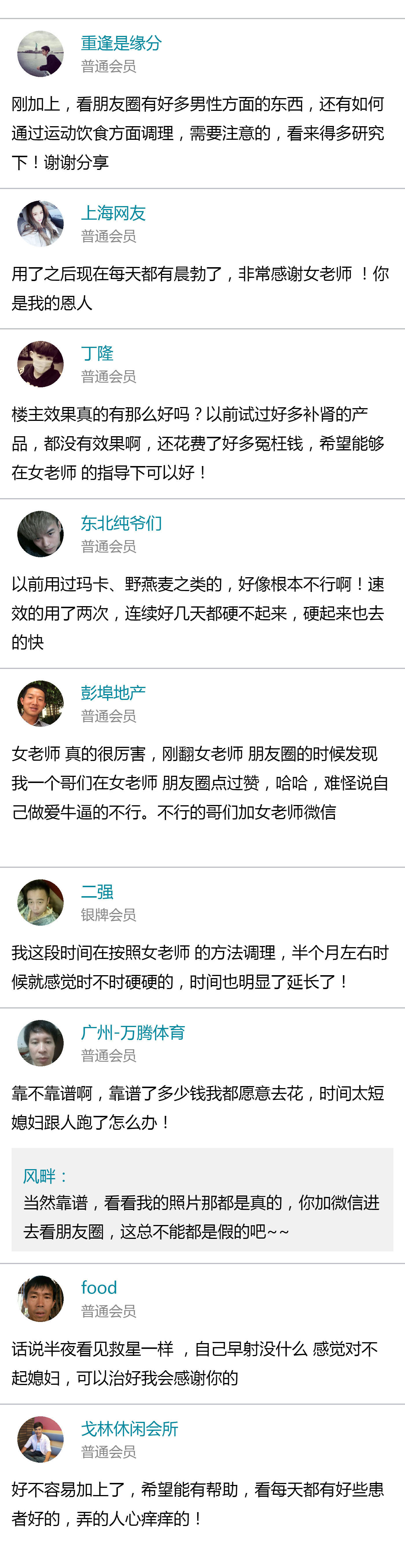405x1568 pixels.
Task: Open silver member 二强's profile
Action: [x=97, y=892]
